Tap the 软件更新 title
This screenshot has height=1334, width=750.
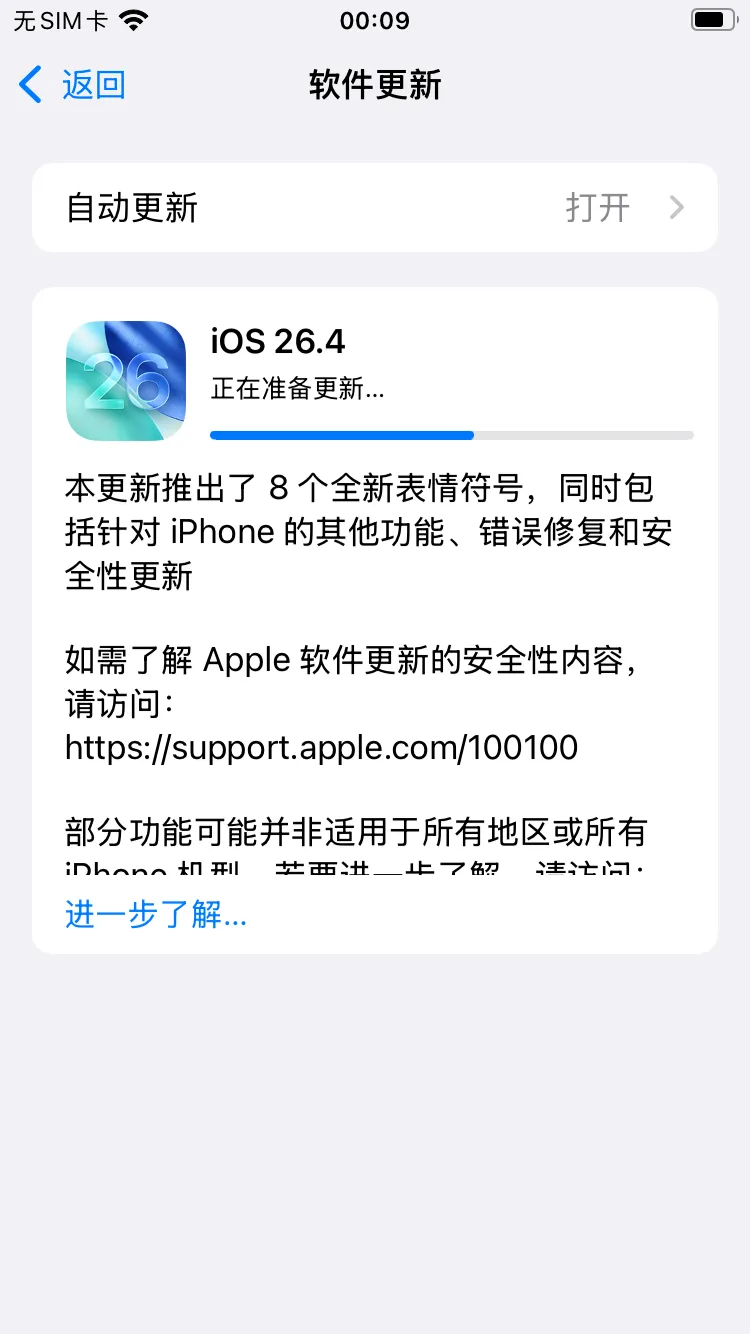(375, 86)
